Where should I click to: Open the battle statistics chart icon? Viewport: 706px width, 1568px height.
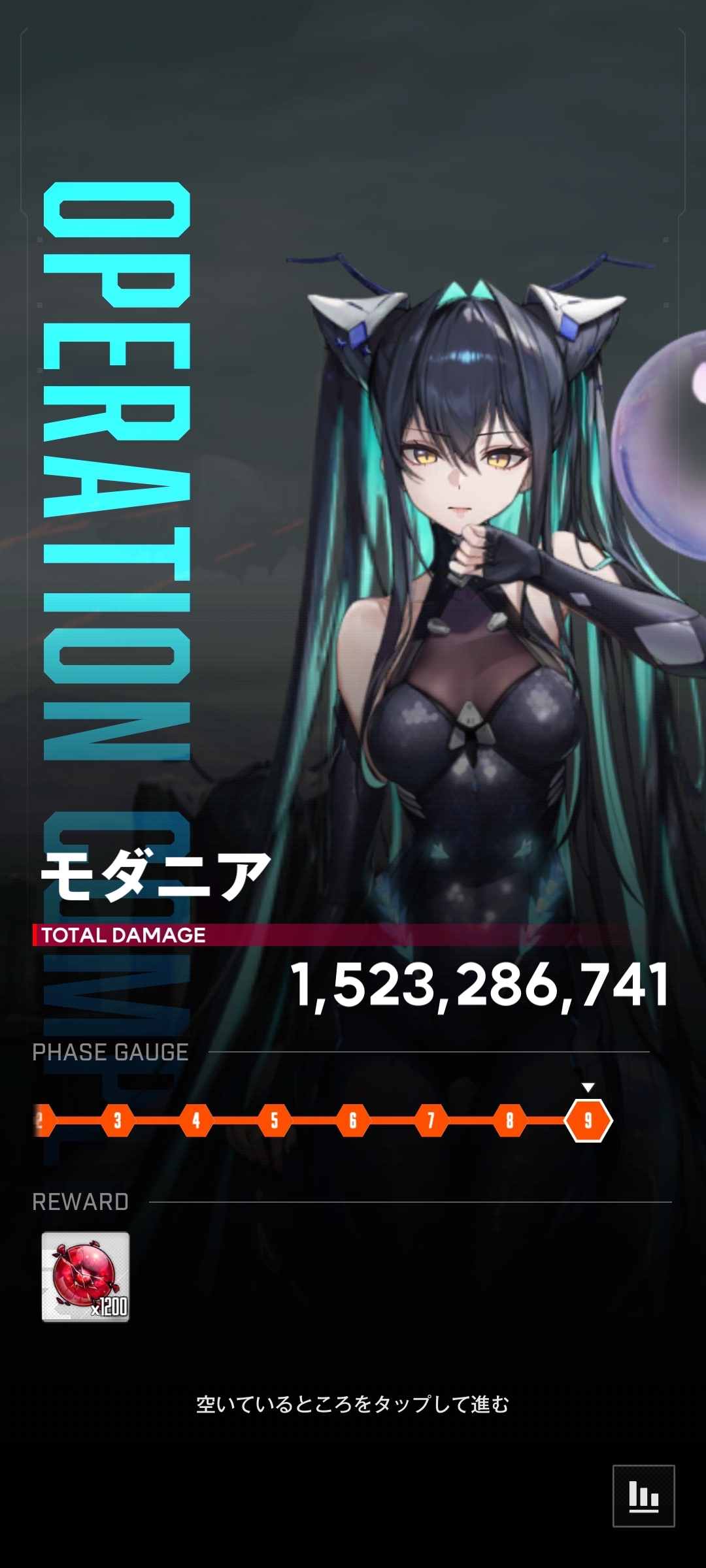point(643,1495)
